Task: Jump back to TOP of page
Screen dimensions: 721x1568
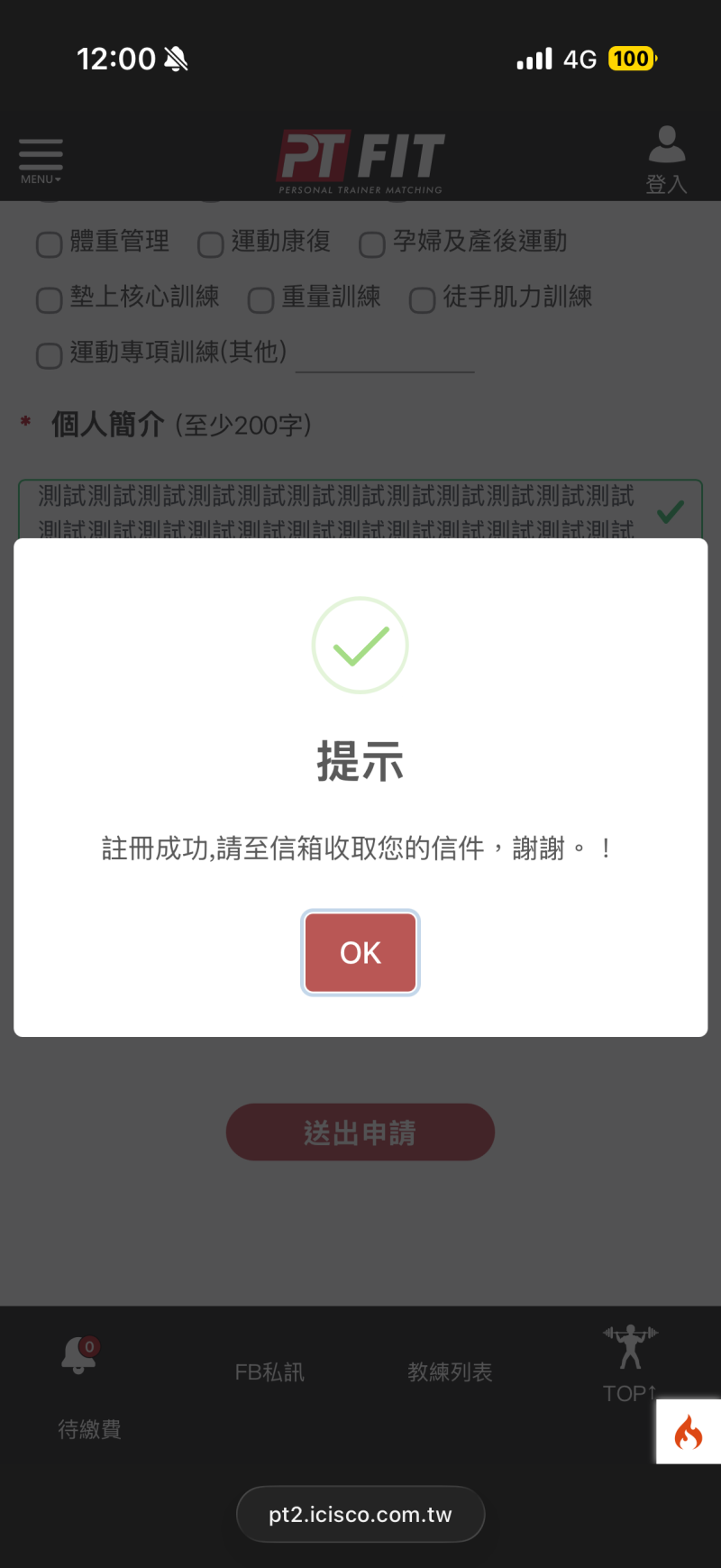Action: [x=630, y=1363]
